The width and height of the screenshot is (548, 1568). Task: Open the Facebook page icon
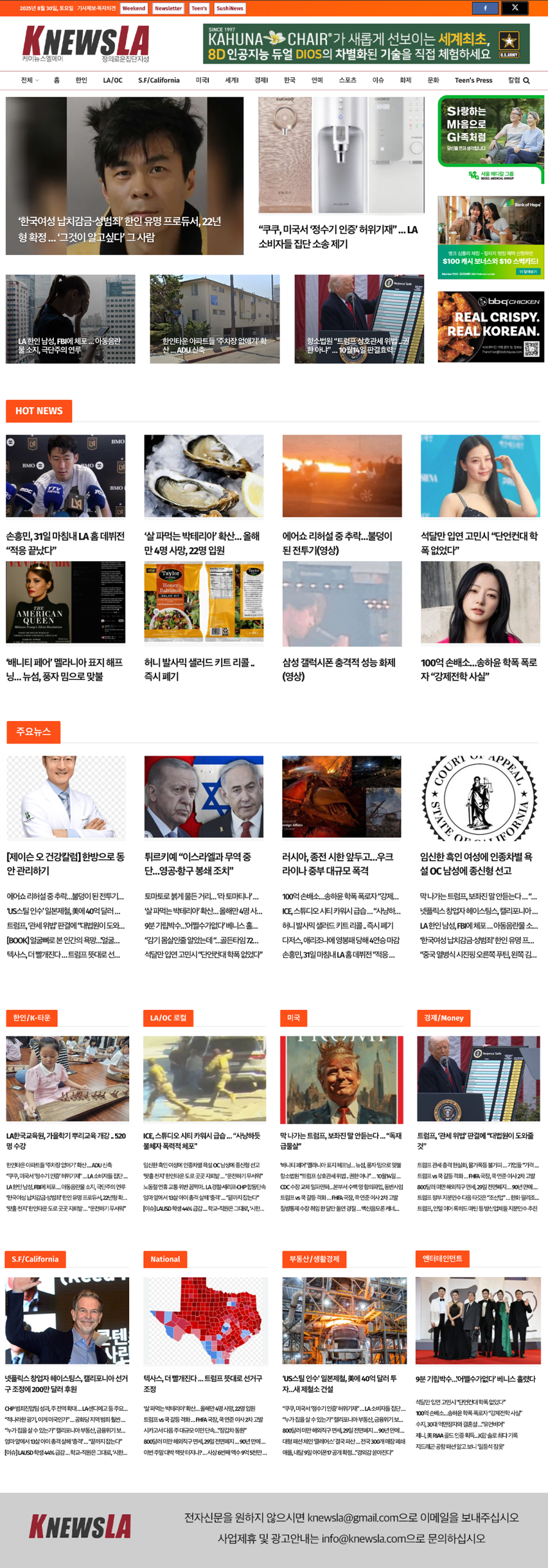click(x=485, y=8)
